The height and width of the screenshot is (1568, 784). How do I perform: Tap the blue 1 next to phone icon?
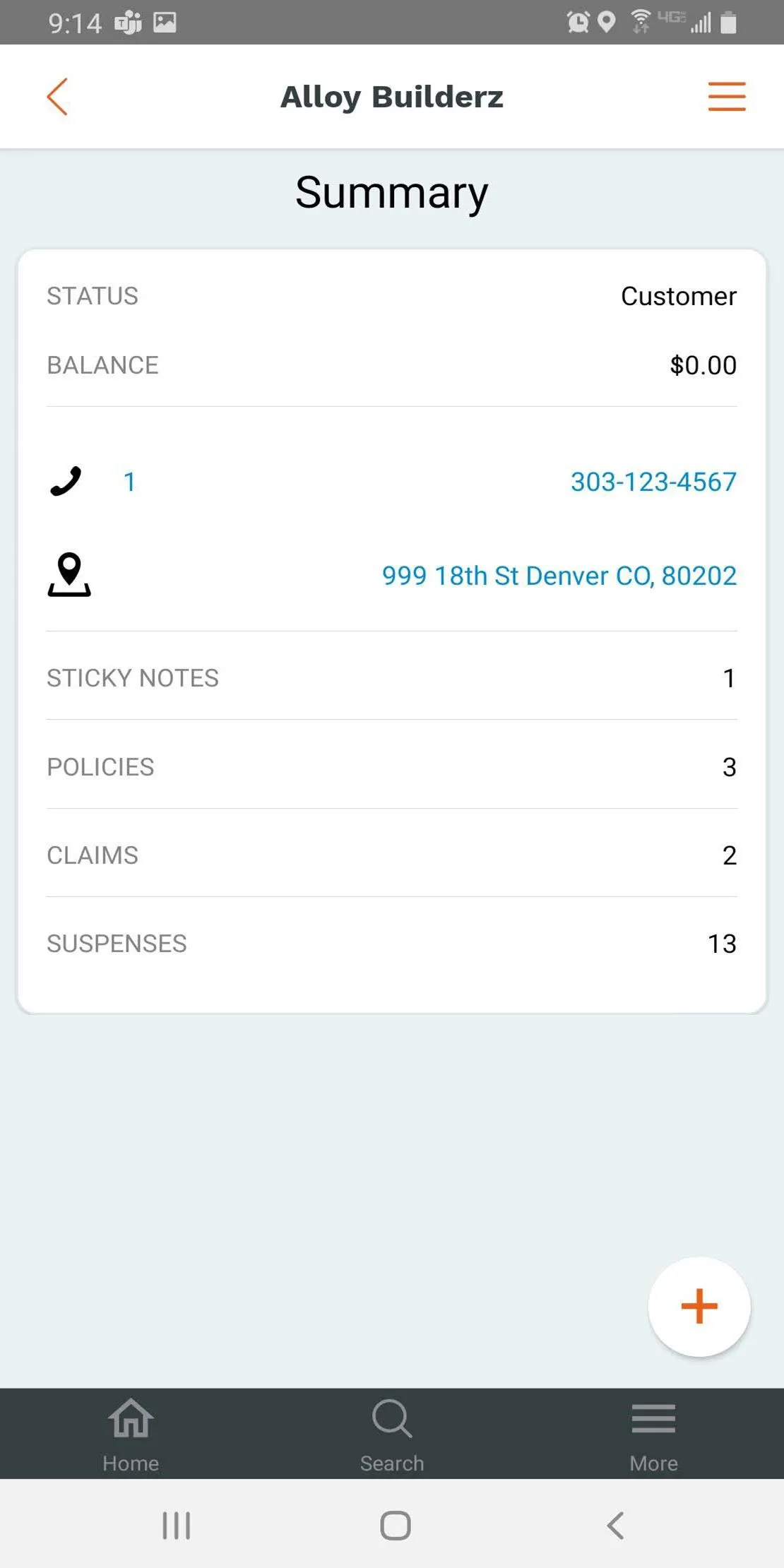coord(130,481)
